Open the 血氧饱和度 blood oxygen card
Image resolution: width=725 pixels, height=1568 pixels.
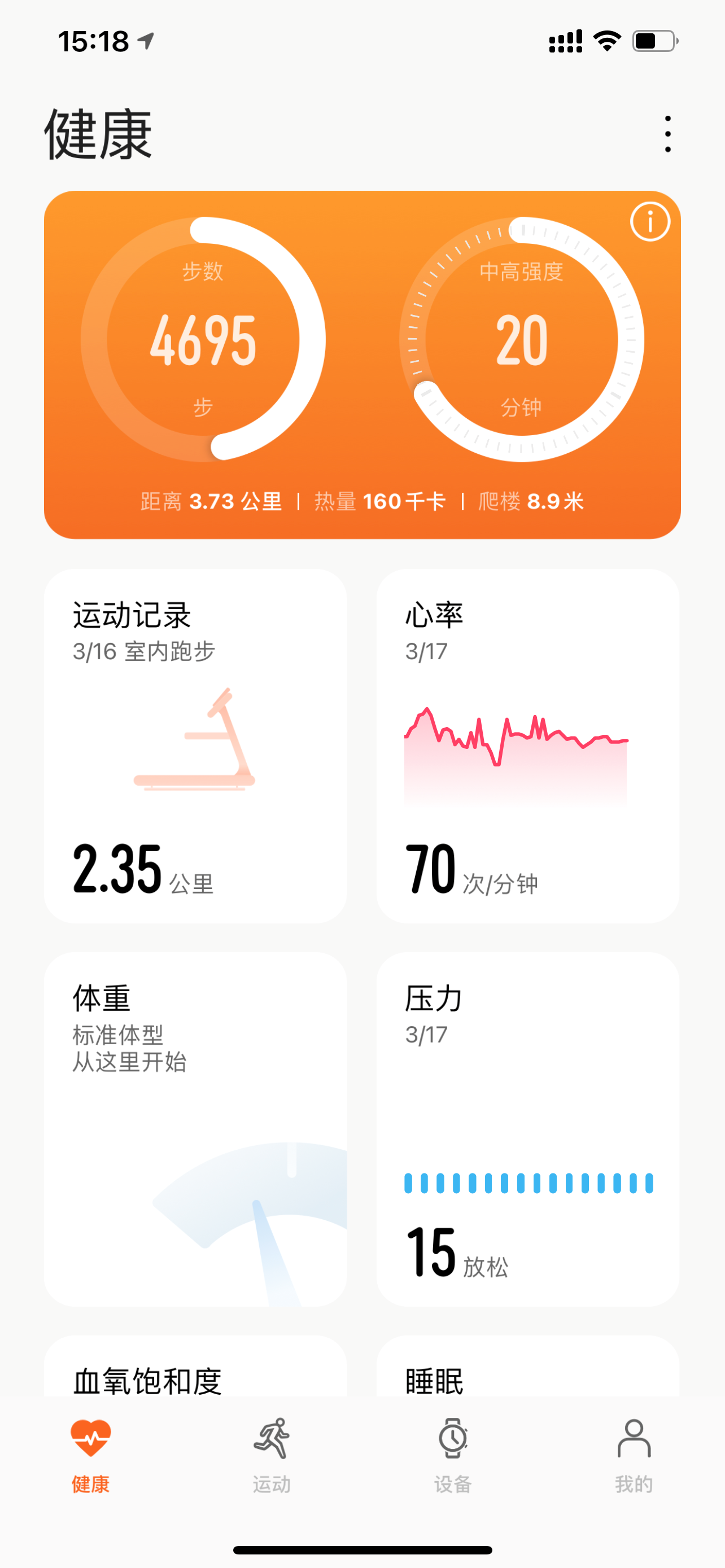150,1379
